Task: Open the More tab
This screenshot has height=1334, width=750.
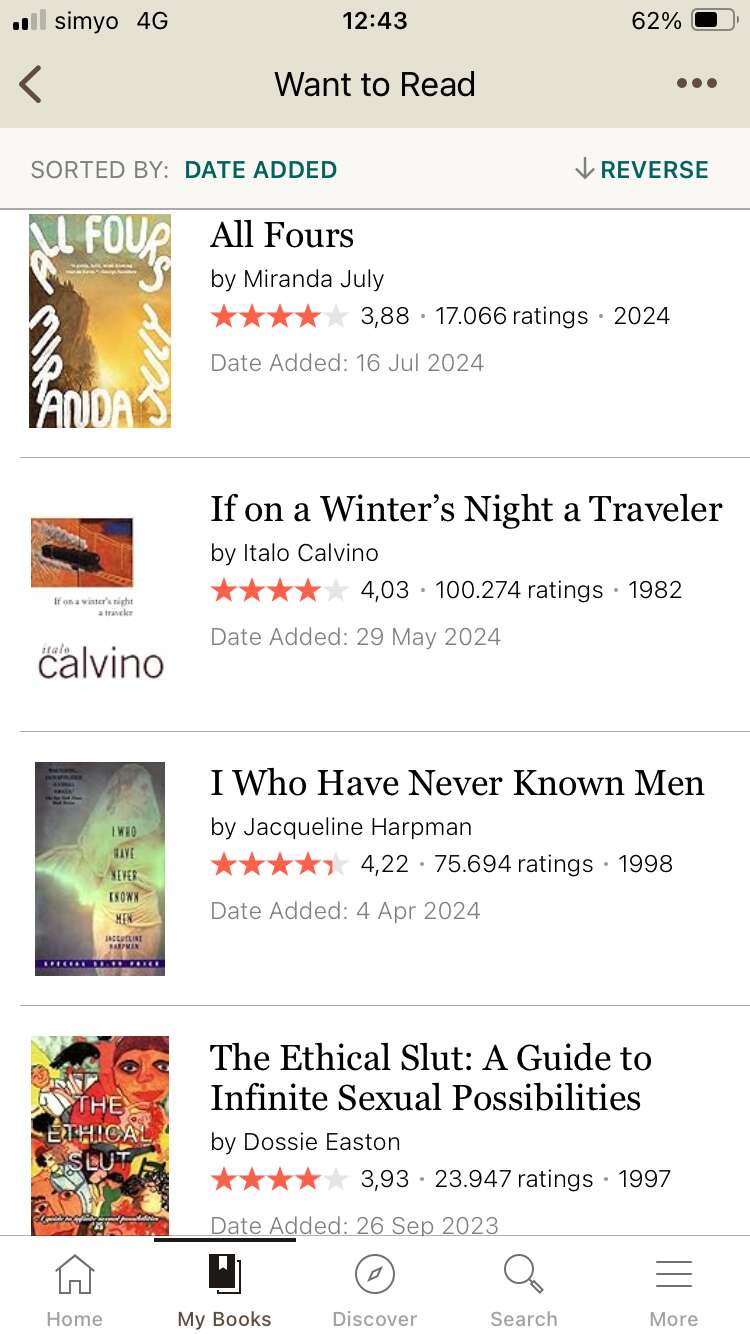Action: [x=674, y=1290]
